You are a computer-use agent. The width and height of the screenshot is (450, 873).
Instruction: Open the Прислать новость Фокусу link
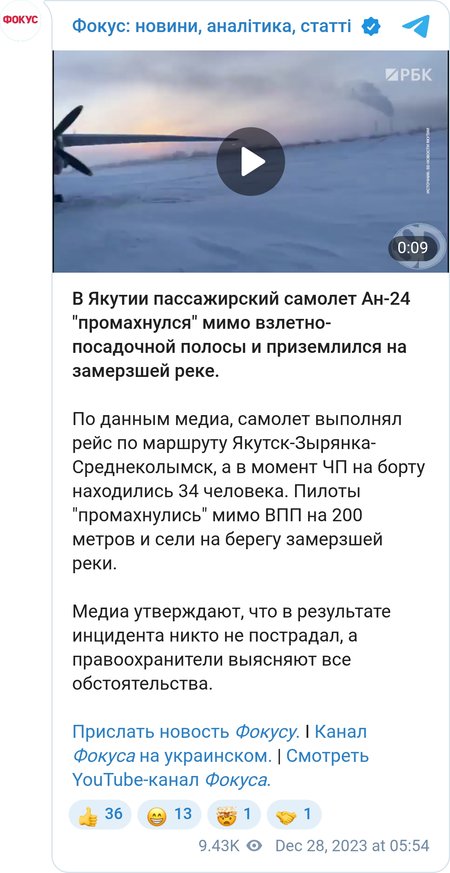[x=185, y=732]
